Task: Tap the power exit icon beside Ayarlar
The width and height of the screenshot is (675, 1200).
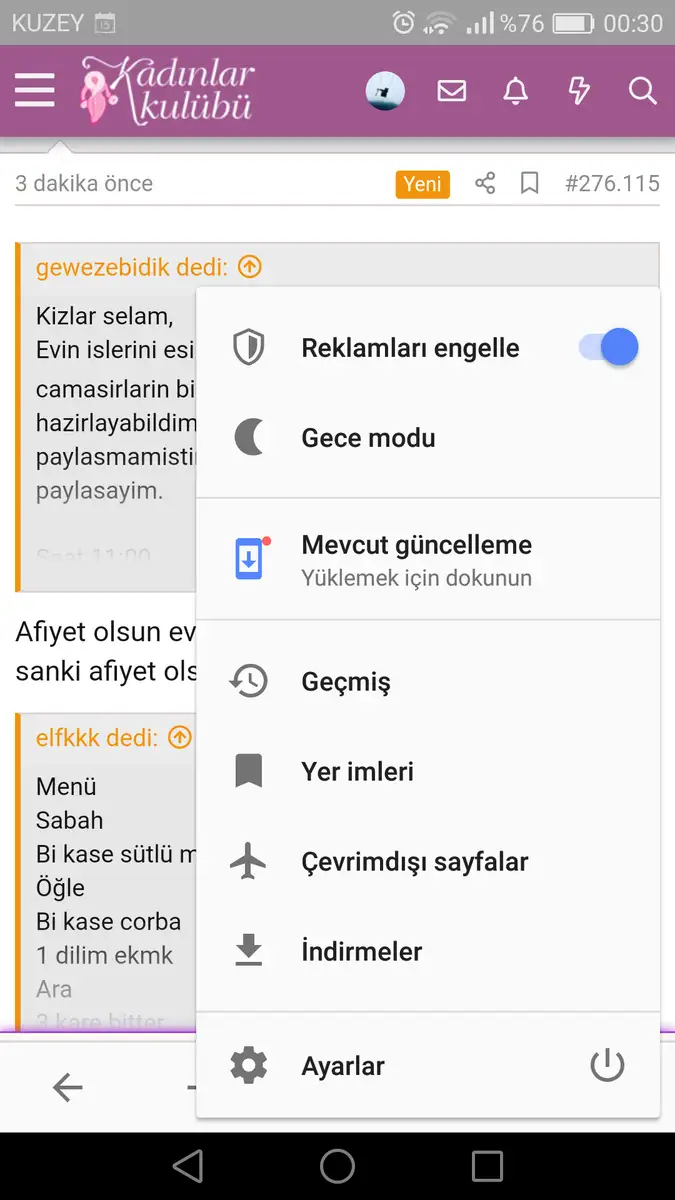Action: pyautogui.click(x=607, y=1066)
